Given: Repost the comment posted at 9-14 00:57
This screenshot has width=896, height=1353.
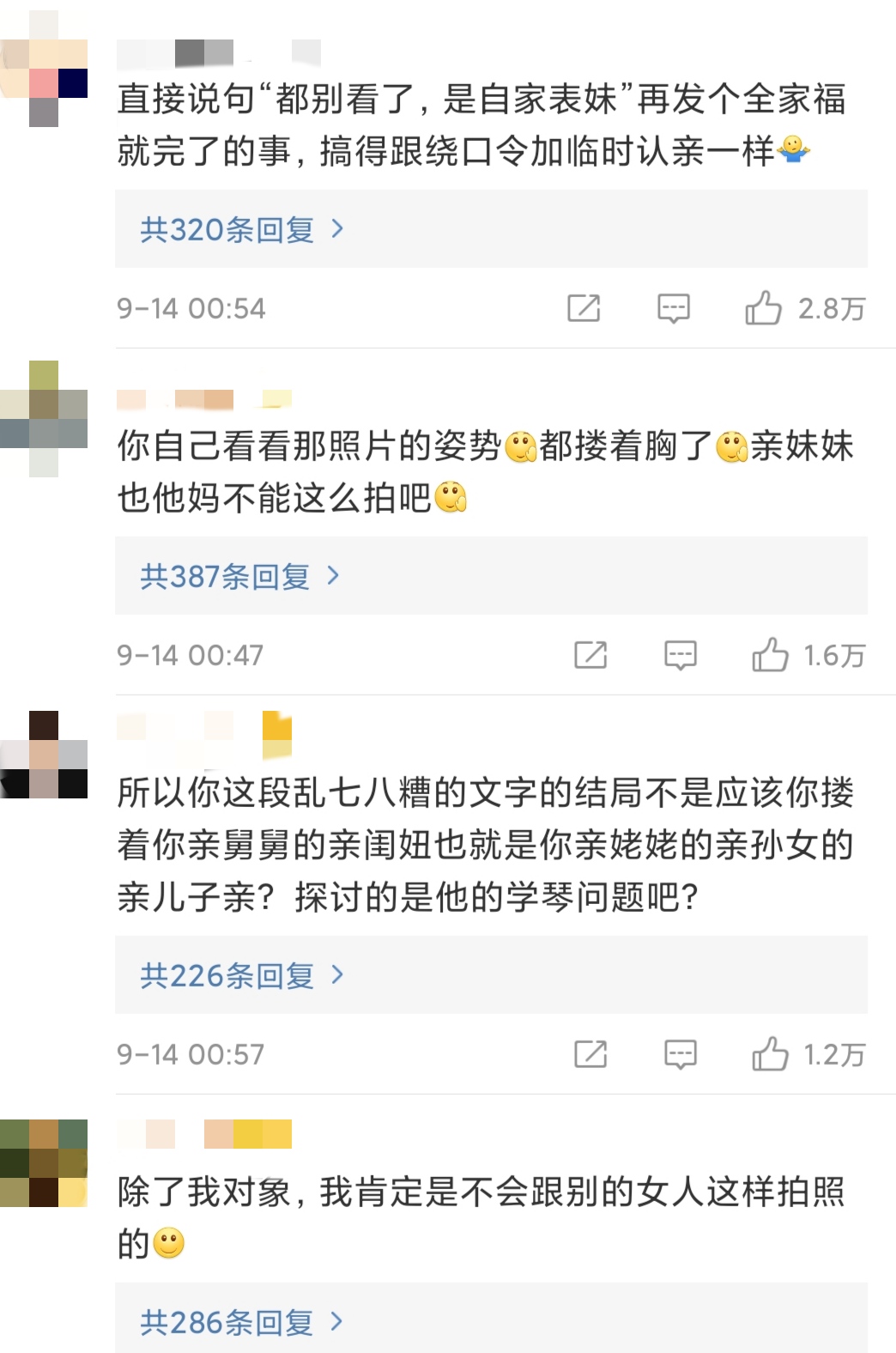Looking at the screenshot, I should pos(590,1054).
